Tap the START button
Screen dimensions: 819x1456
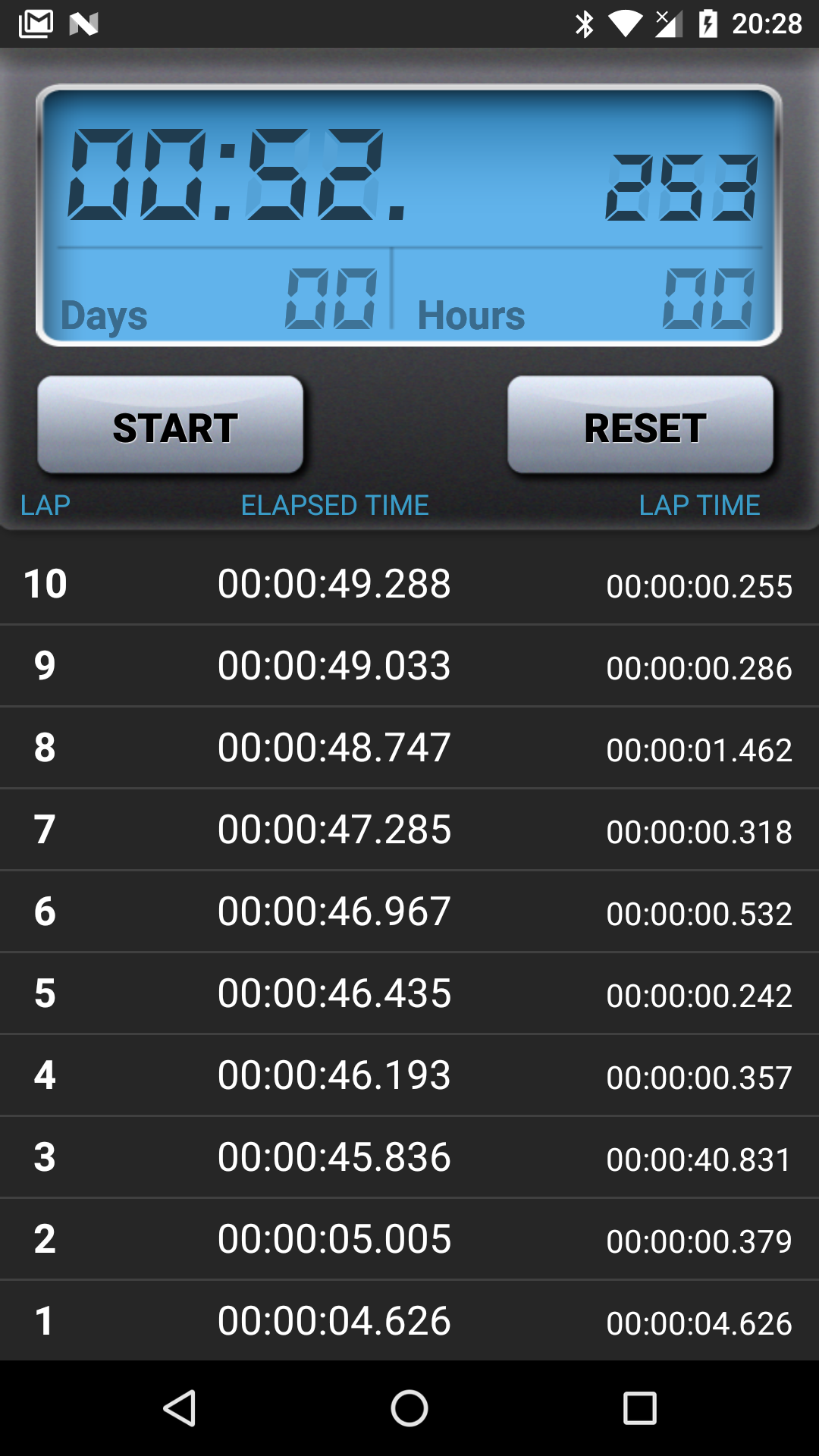coord(171,425)
